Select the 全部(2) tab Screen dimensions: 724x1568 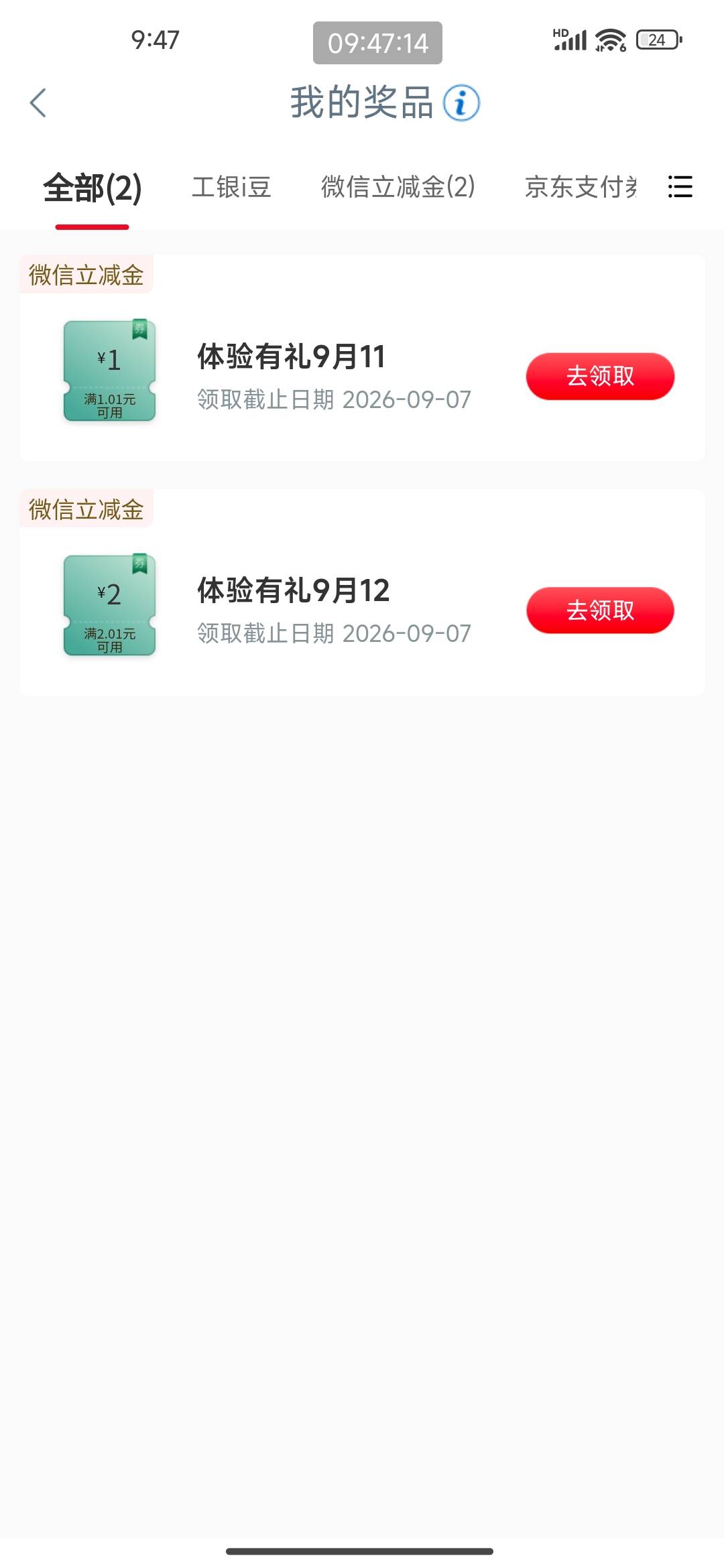pyautogui.click(x=93, y=188)
